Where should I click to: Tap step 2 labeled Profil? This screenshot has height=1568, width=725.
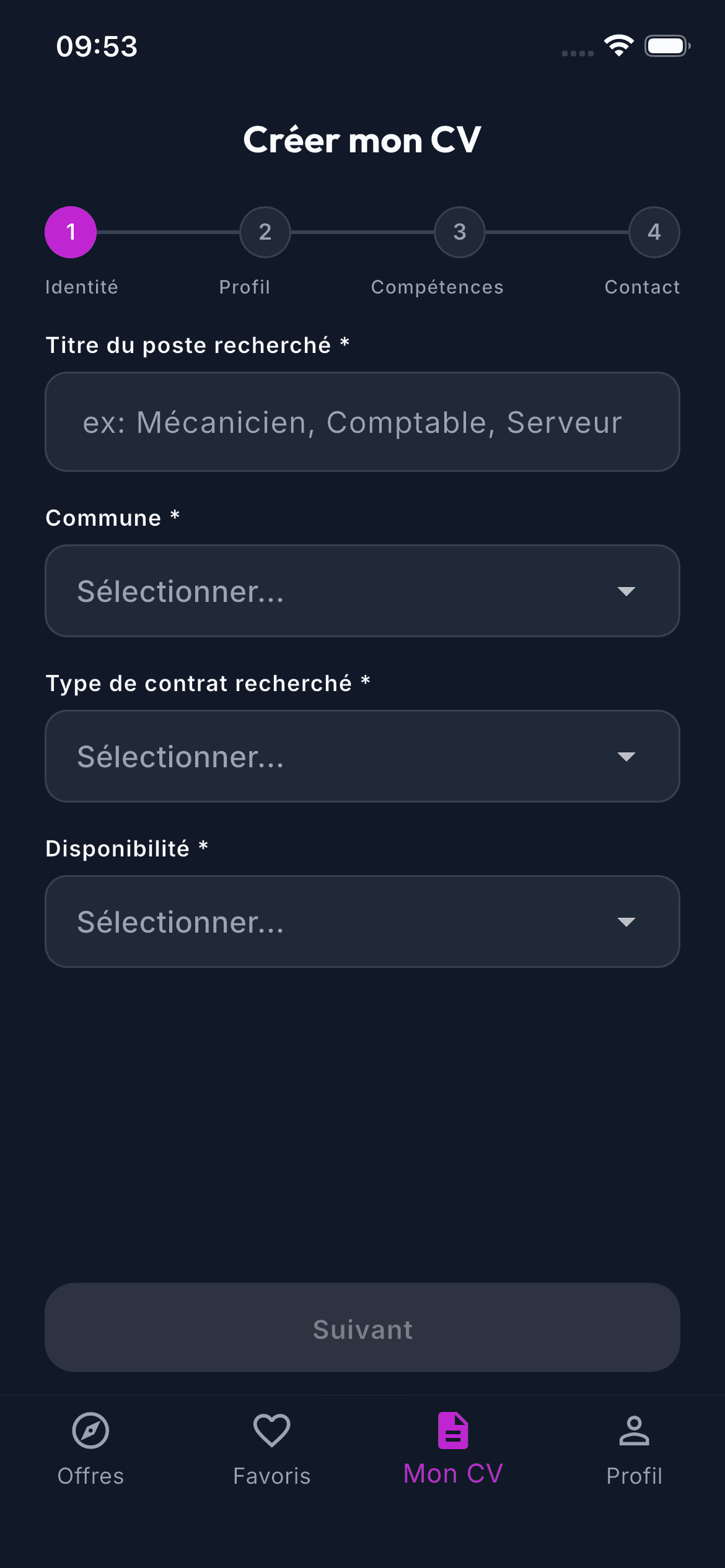(x=265, y=232)
